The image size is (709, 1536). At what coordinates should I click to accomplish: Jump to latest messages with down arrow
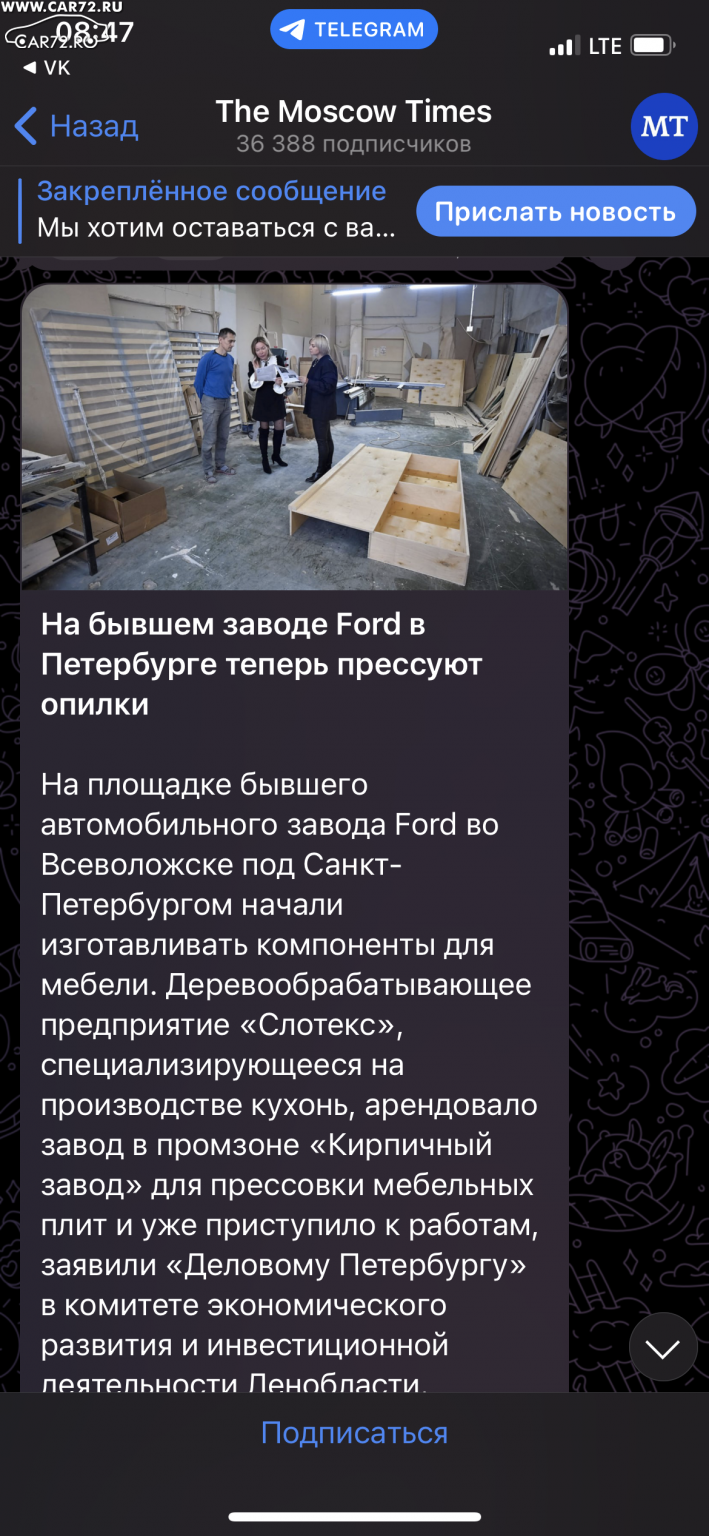[x=663, y=1348]
